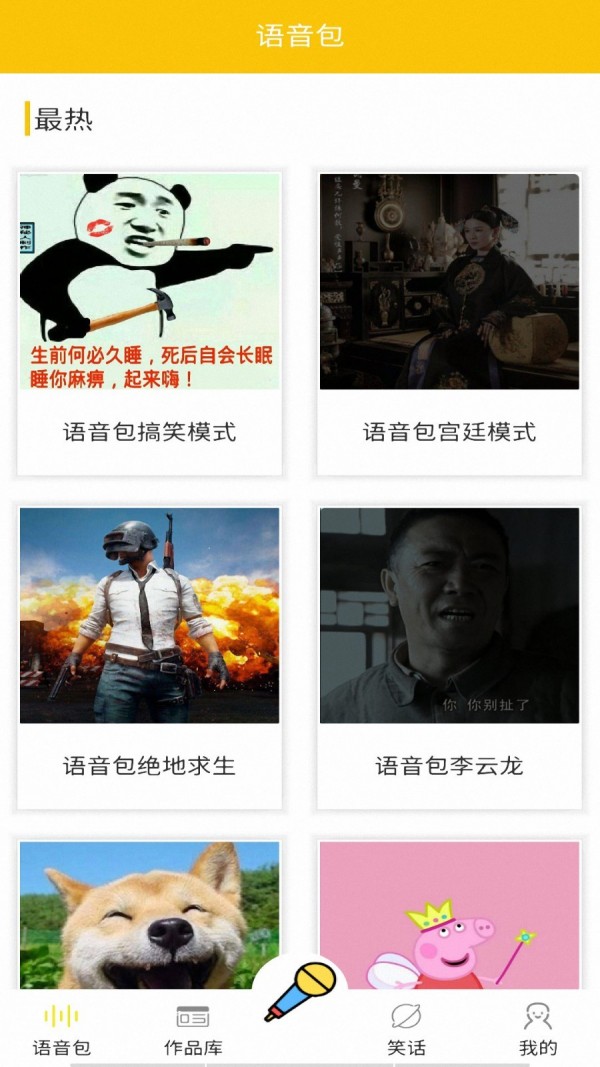Image resolution: width=600 pixels, height=1067 pixels.
Task: Open the pink cartoon pig voice pack
Action: (449, 915)
